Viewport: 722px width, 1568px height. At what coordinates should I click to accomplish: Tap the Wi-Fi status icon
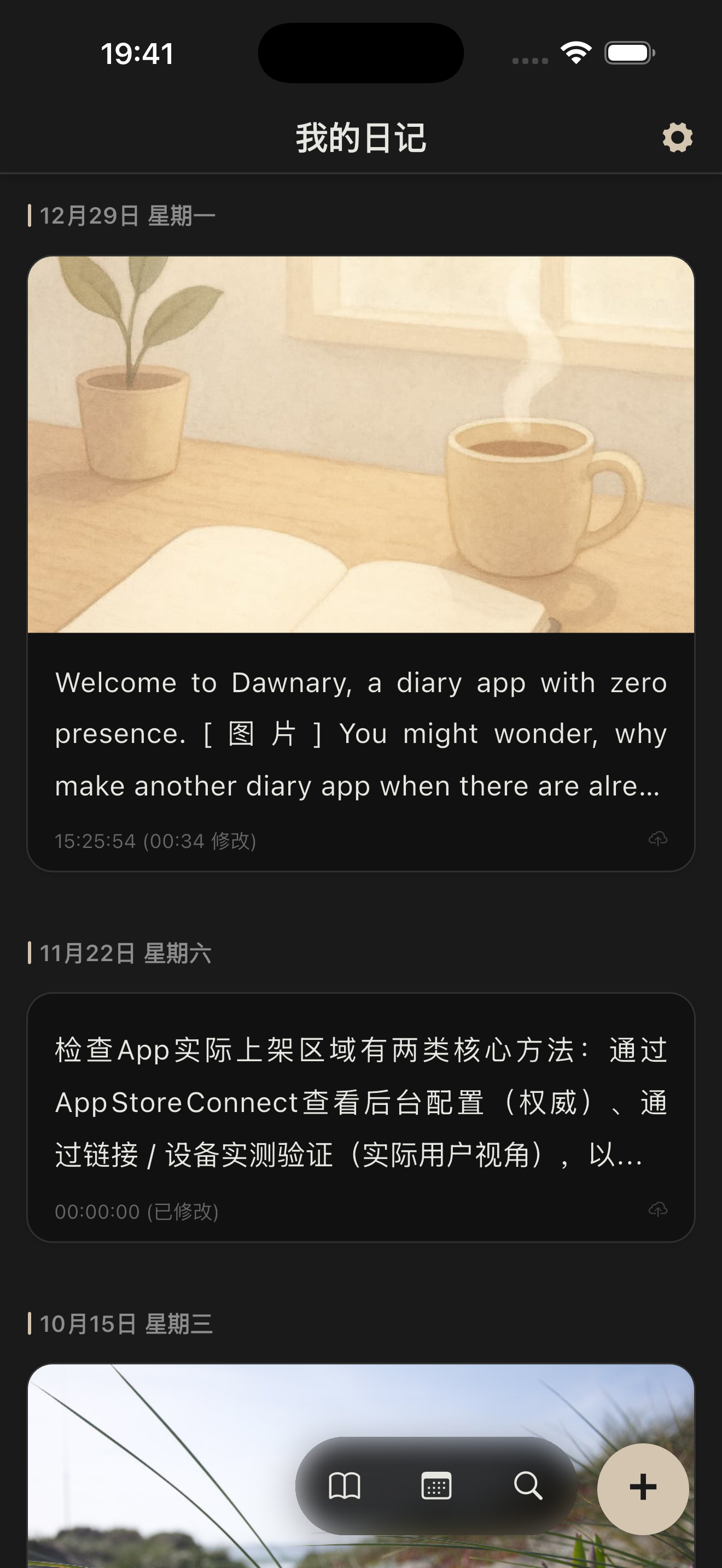(x=575, y=54)
